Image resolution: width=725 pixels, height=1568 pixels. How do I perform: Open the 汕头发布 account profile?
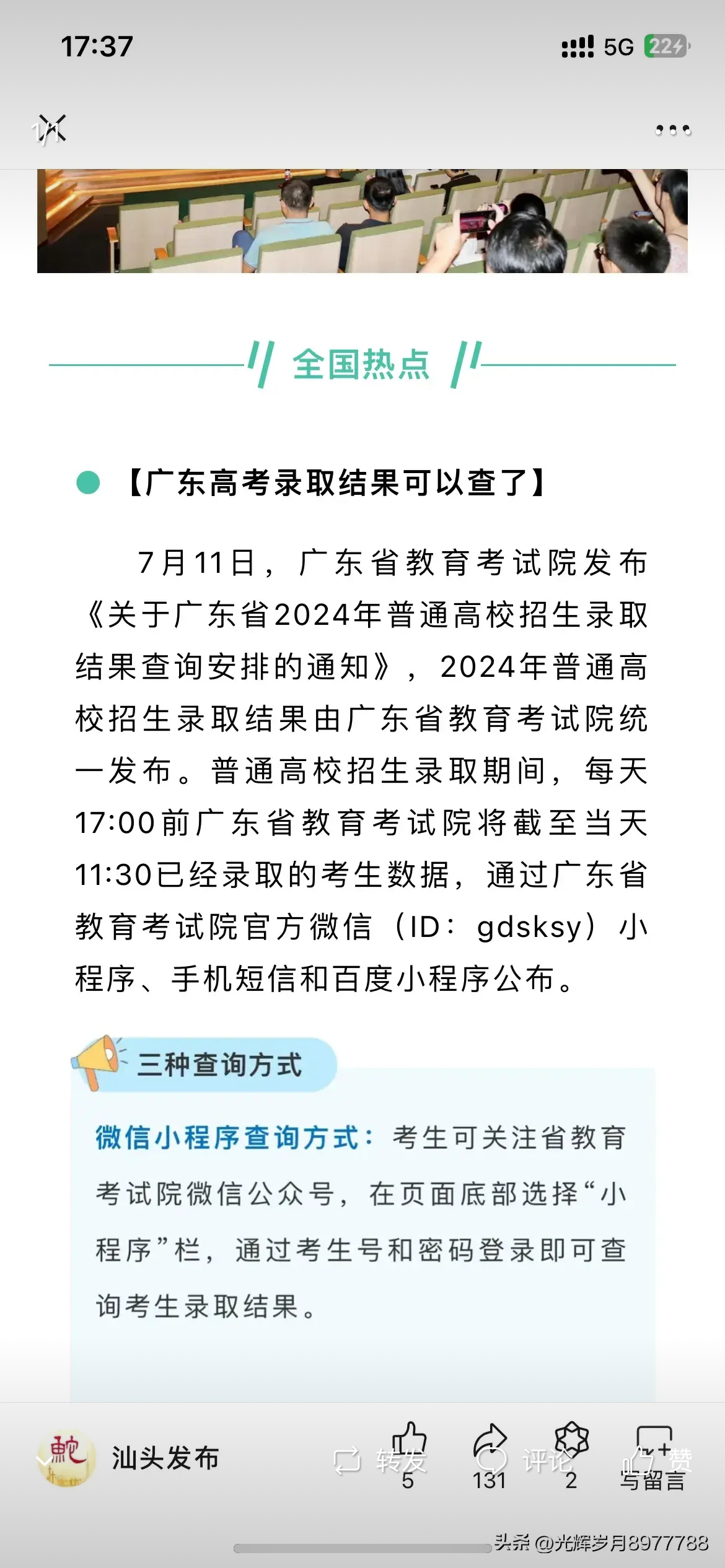click(128, 1459)
